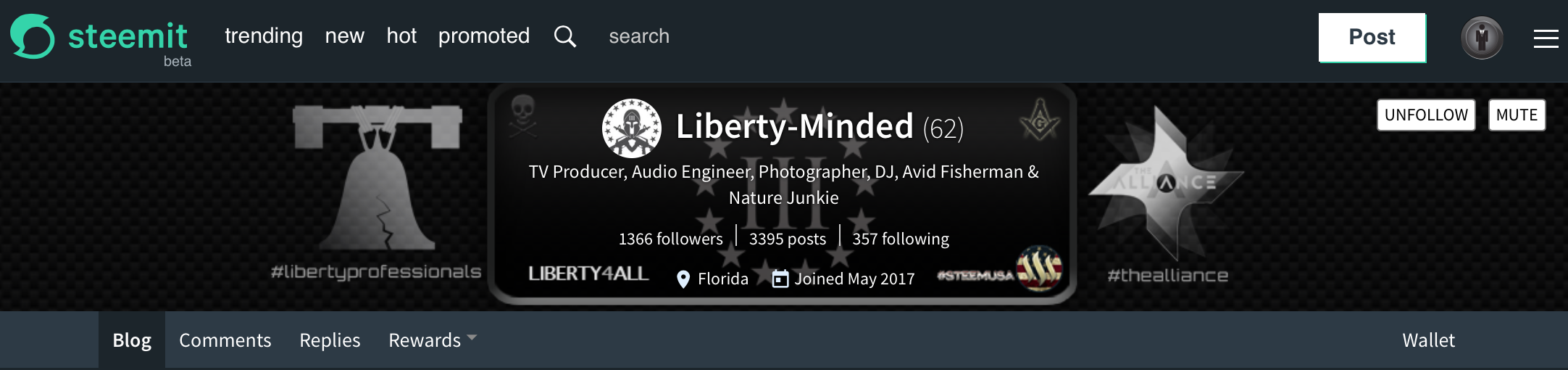Switch to the Blog tab

(132, 340)
